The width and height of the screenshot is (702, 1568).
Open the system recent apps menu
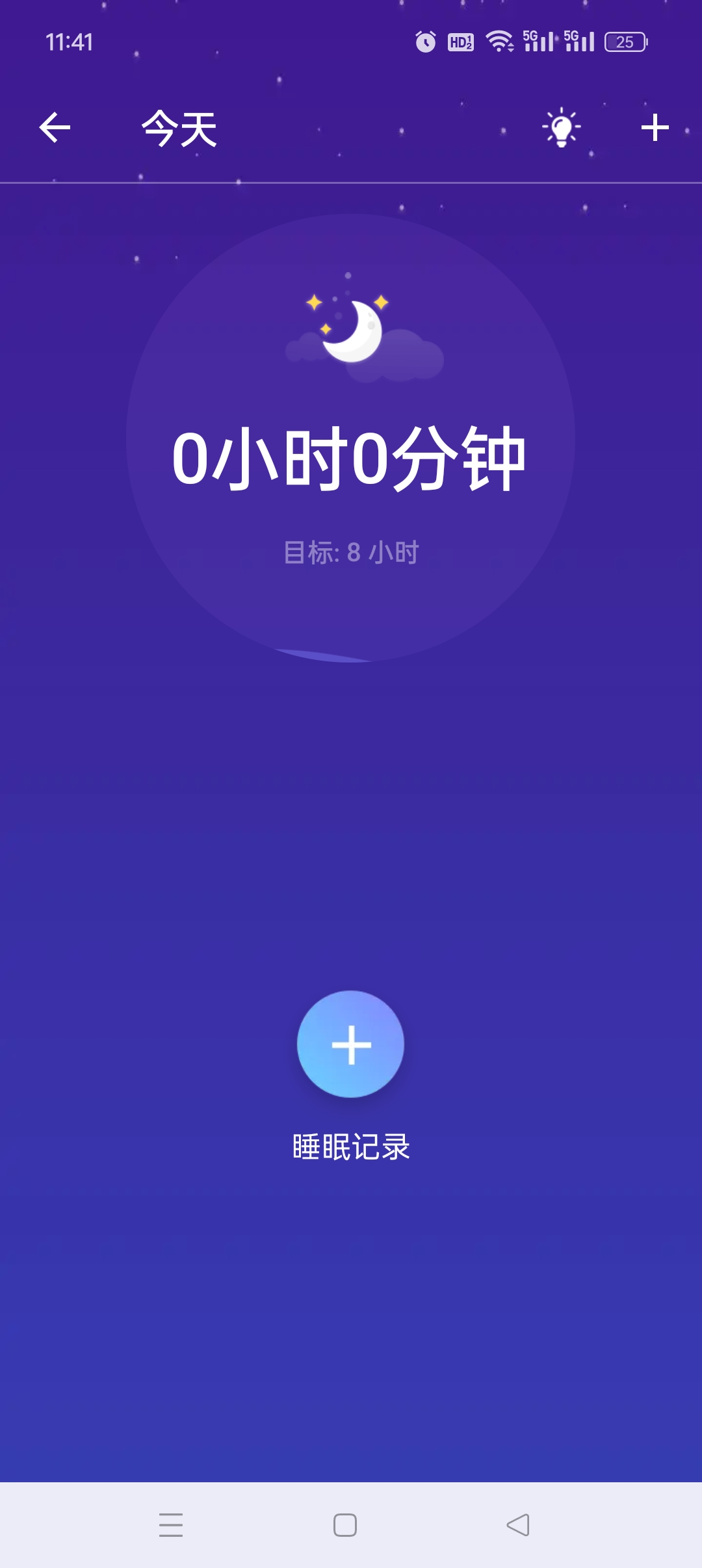(171, 1524)
